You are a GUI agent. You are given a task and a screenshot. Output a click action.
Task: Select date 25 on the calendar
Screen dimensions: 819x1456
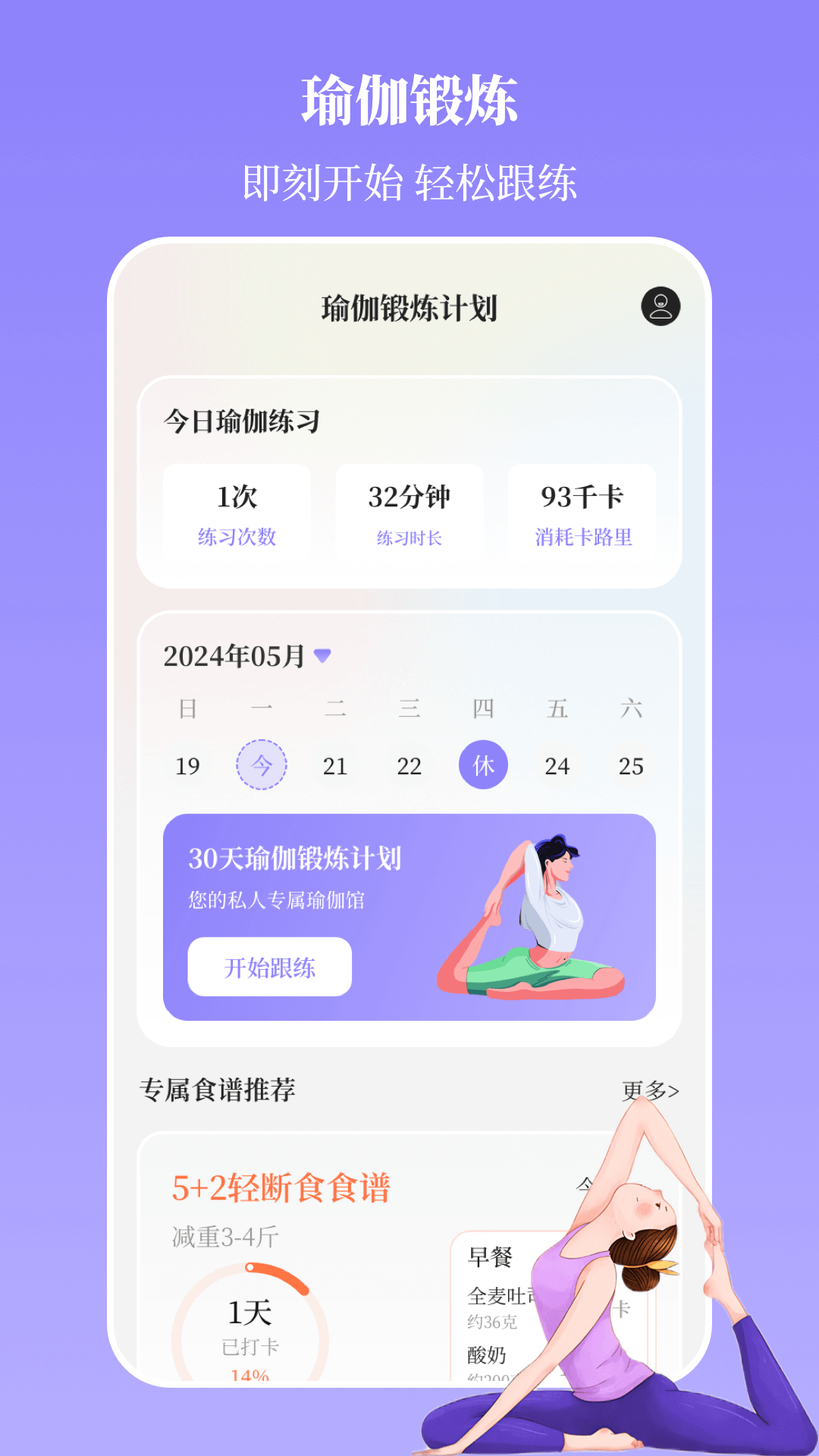click(x=631, y=766)
